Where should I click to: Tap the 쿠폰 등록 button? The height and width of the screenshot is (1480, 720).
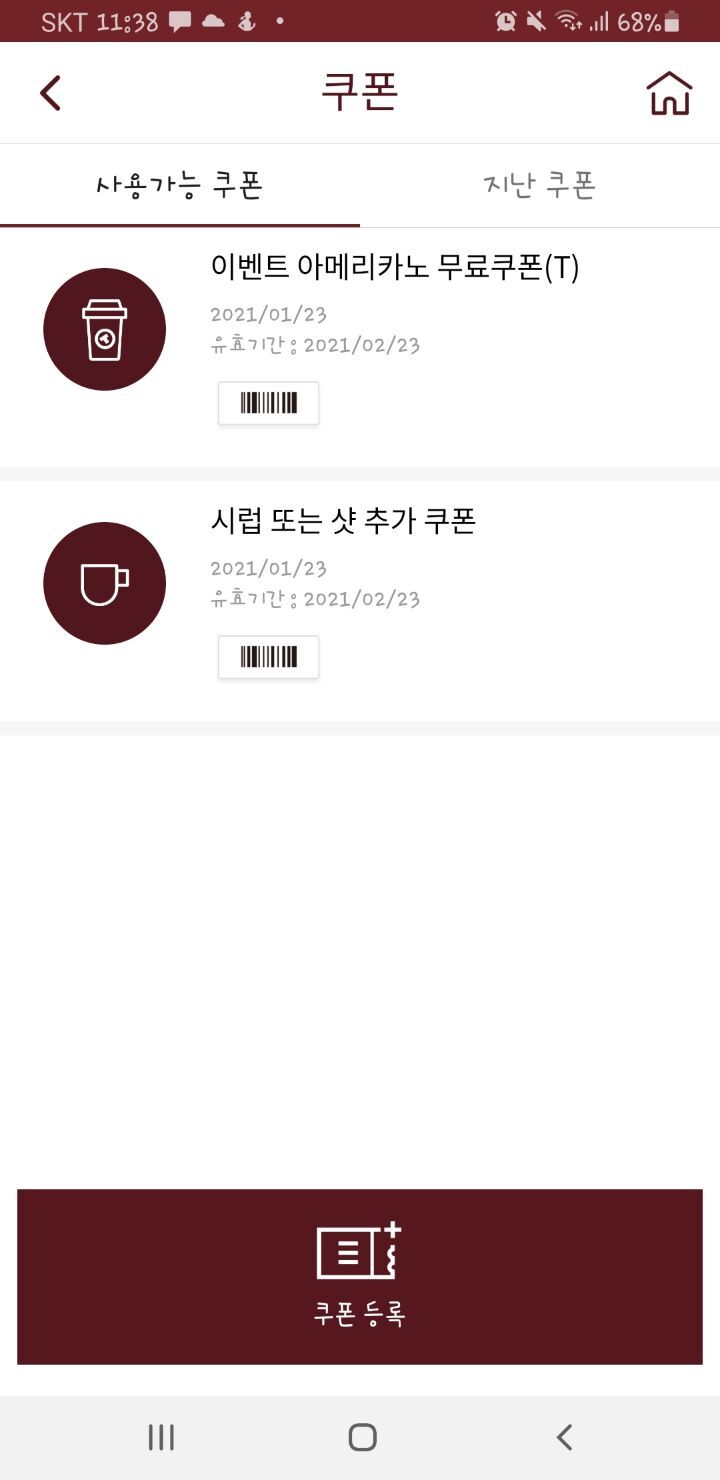[360, 1276]
